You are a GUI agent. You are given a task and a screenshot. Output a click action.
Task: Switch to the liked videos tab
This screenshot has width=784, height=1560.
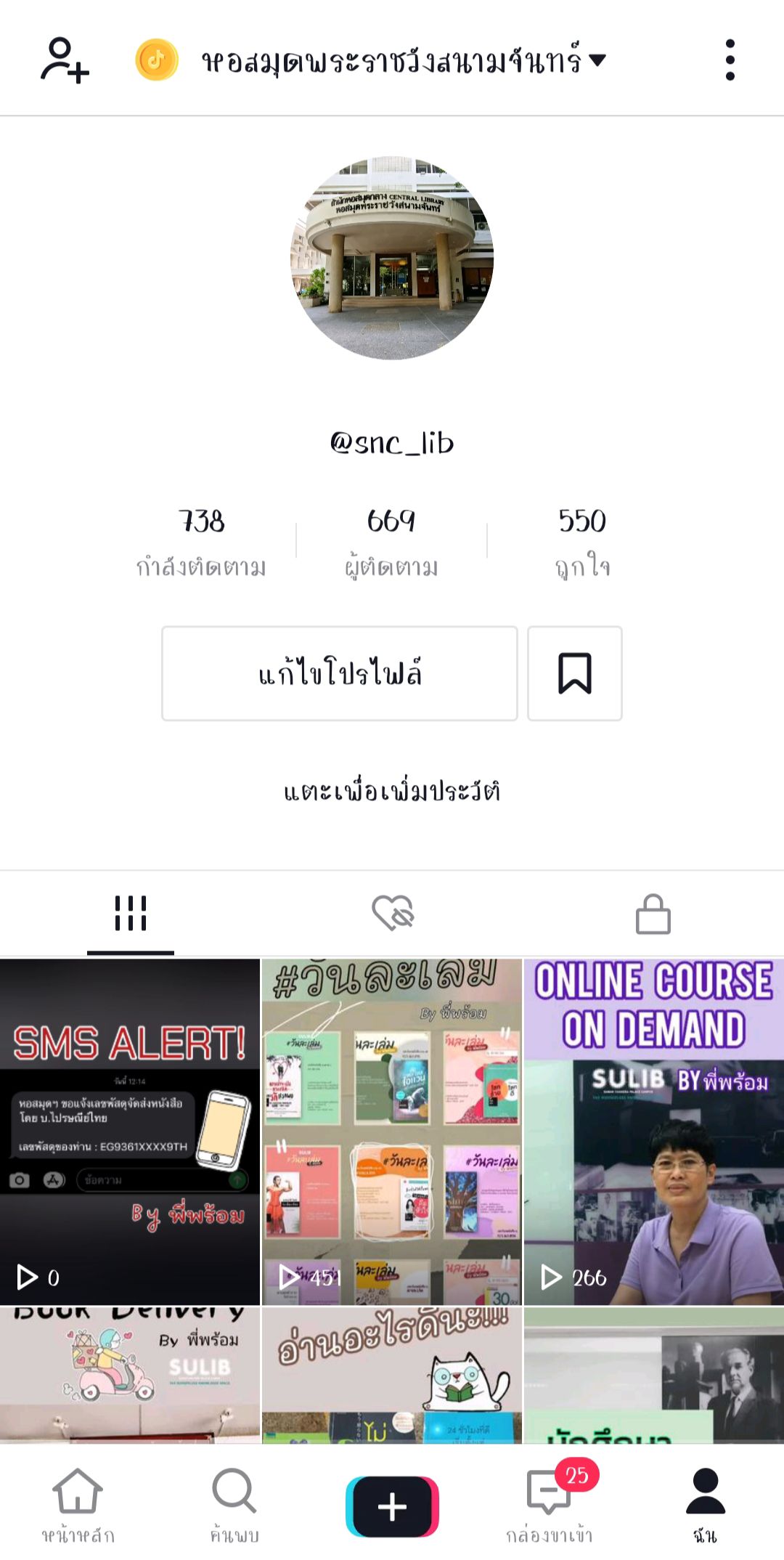[x=392, y=914]
